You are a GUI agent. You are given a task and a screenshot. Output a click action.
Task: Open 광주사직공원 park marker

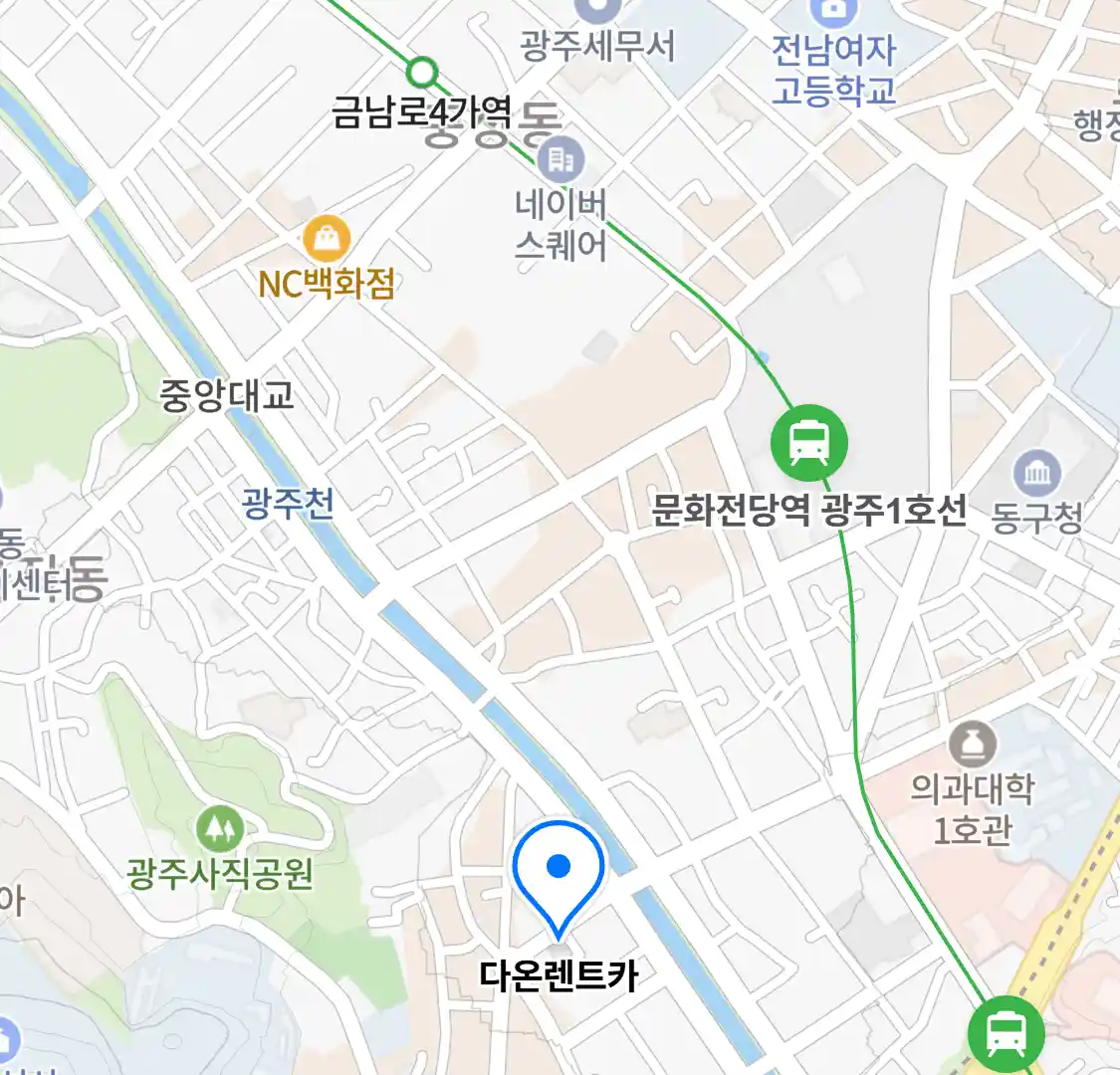coord(219,828)
